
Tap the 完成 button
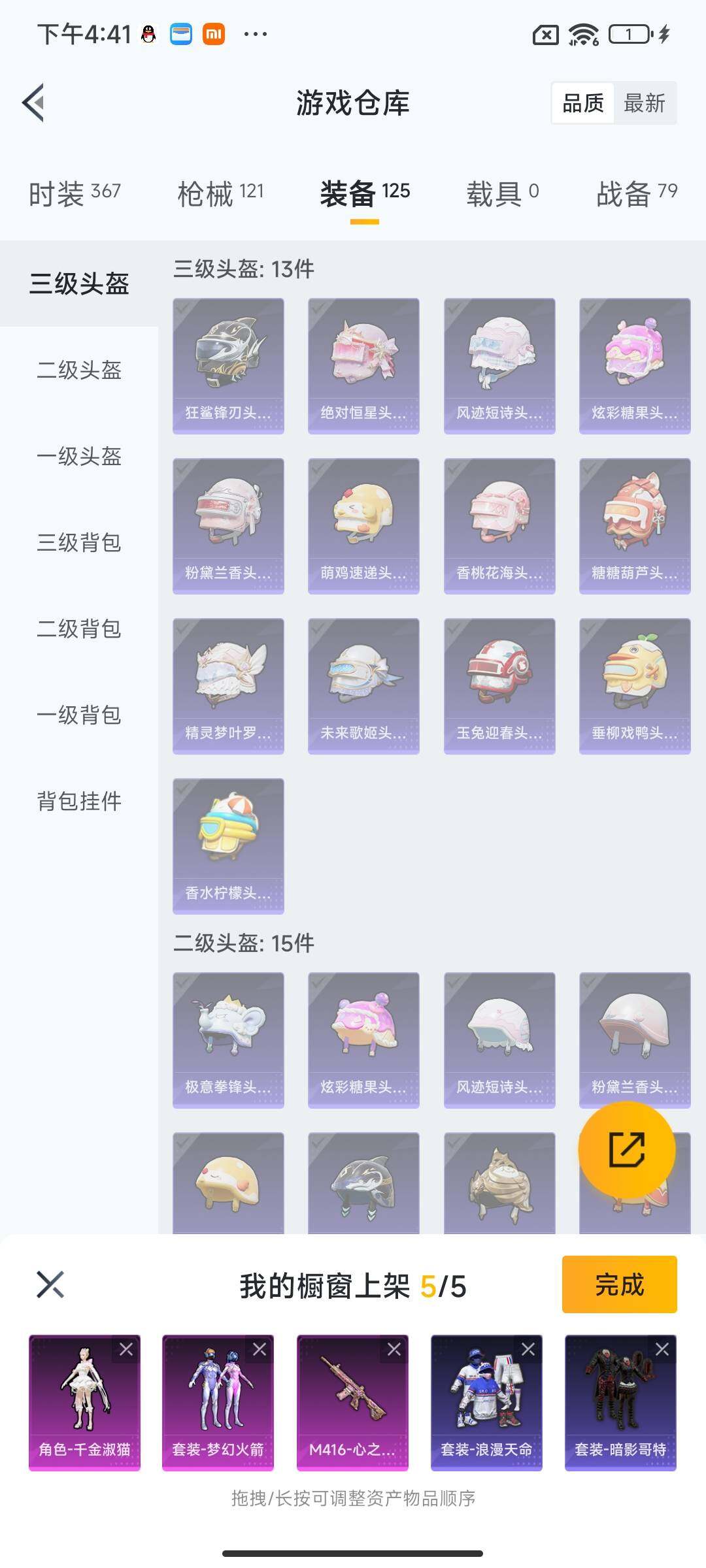(x=618, y=1284)
